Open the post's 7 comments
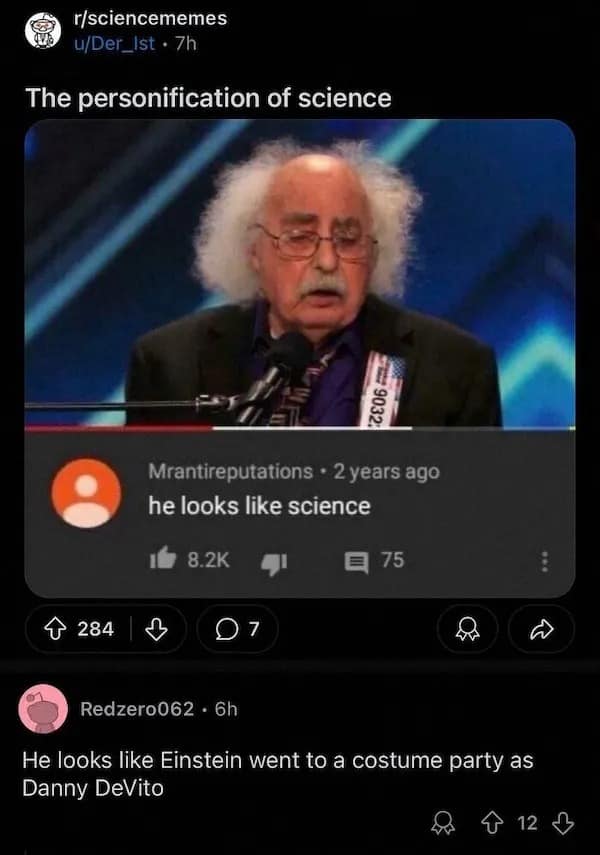The image size is (600, 855). click(x=241, y=629)
